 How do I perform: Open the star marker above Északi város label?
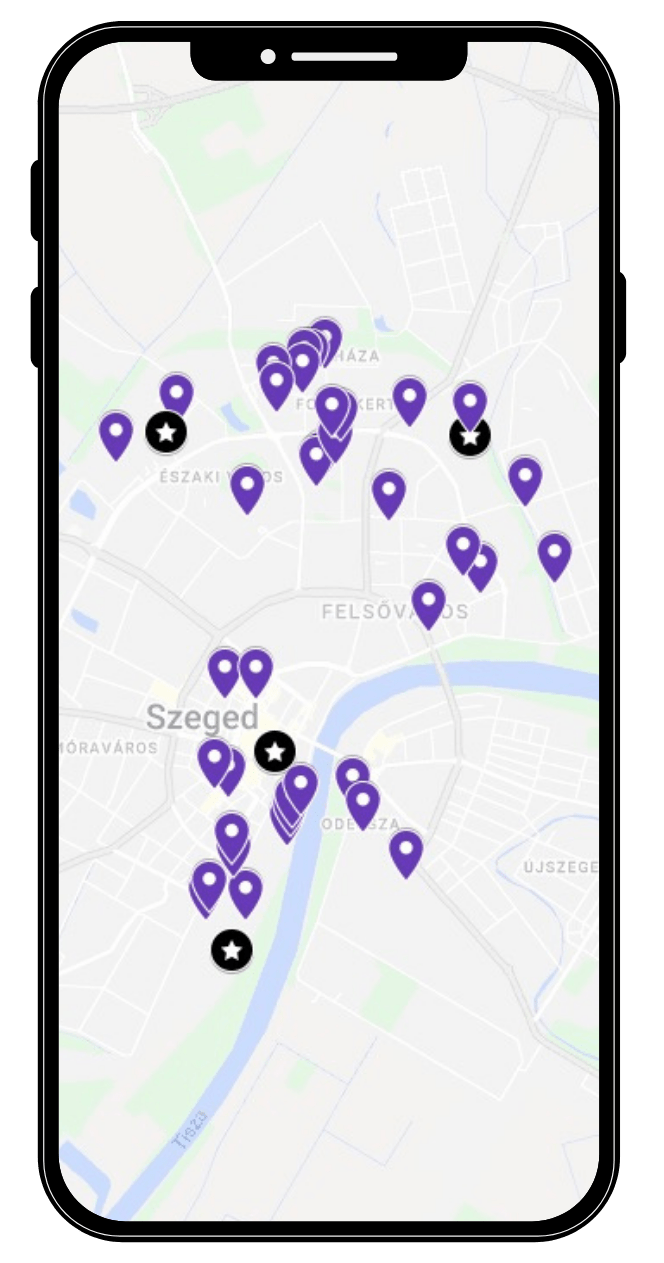coord(166,432)
